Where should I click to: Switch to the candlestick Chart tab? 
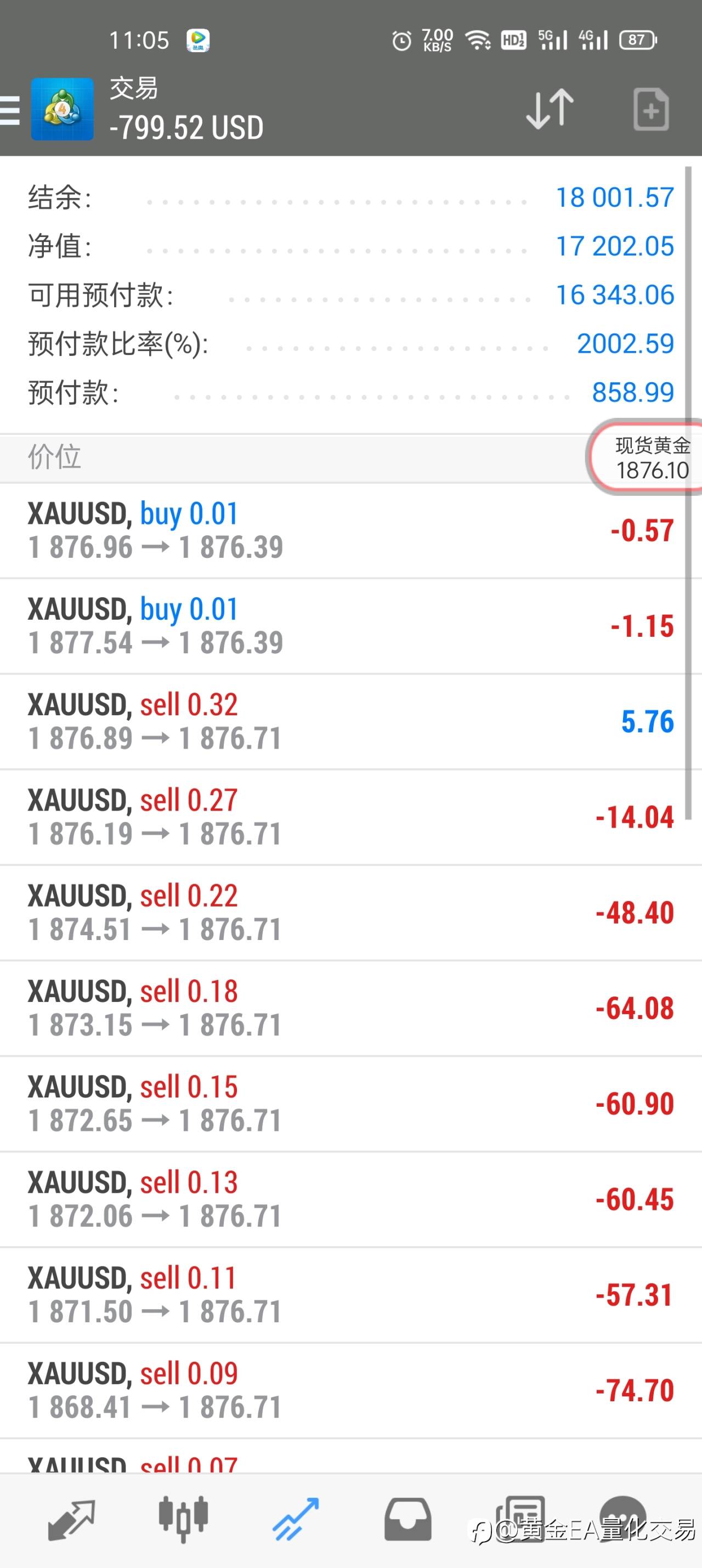coord(183,1519)
